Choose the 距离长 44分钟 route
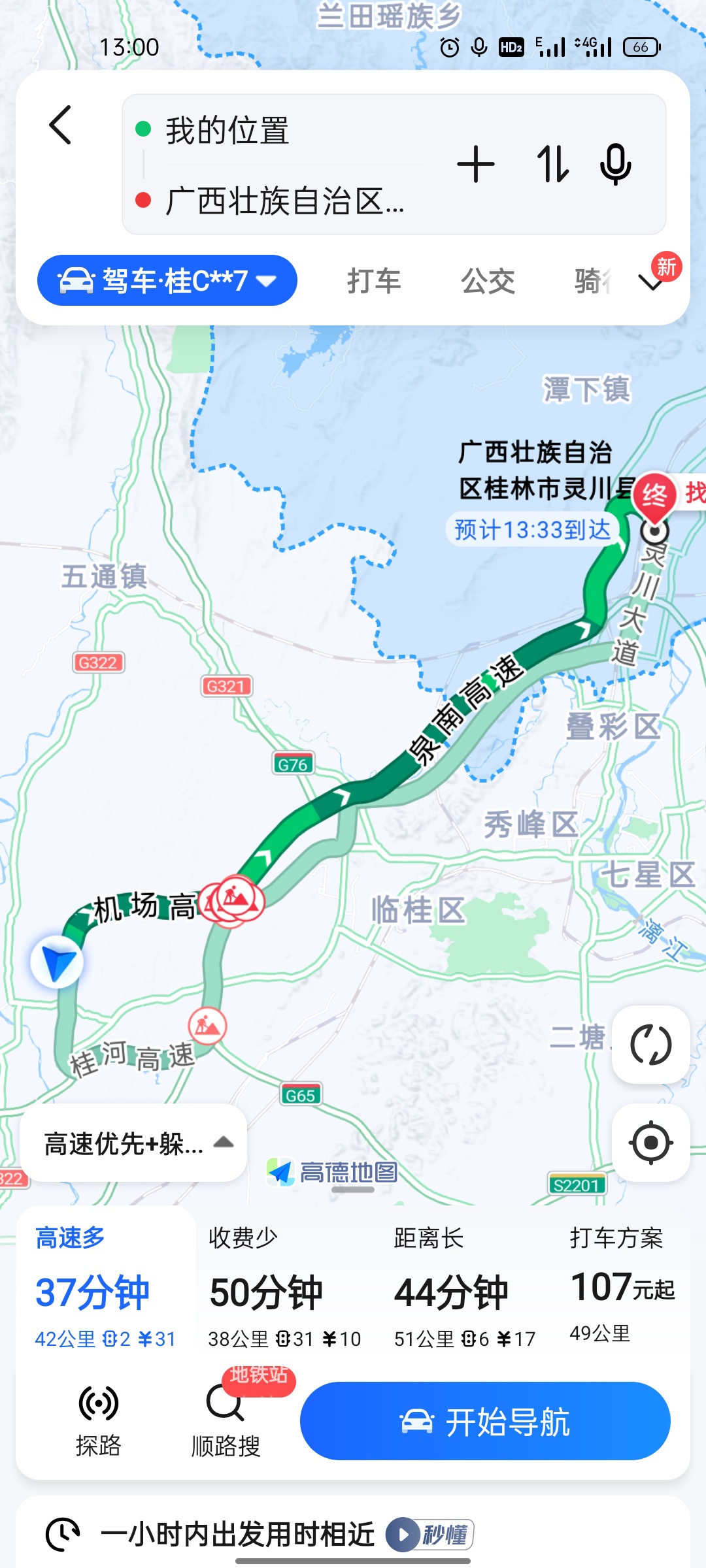706x1568 pixels. pyautogui.click(x=464, y=1287)
